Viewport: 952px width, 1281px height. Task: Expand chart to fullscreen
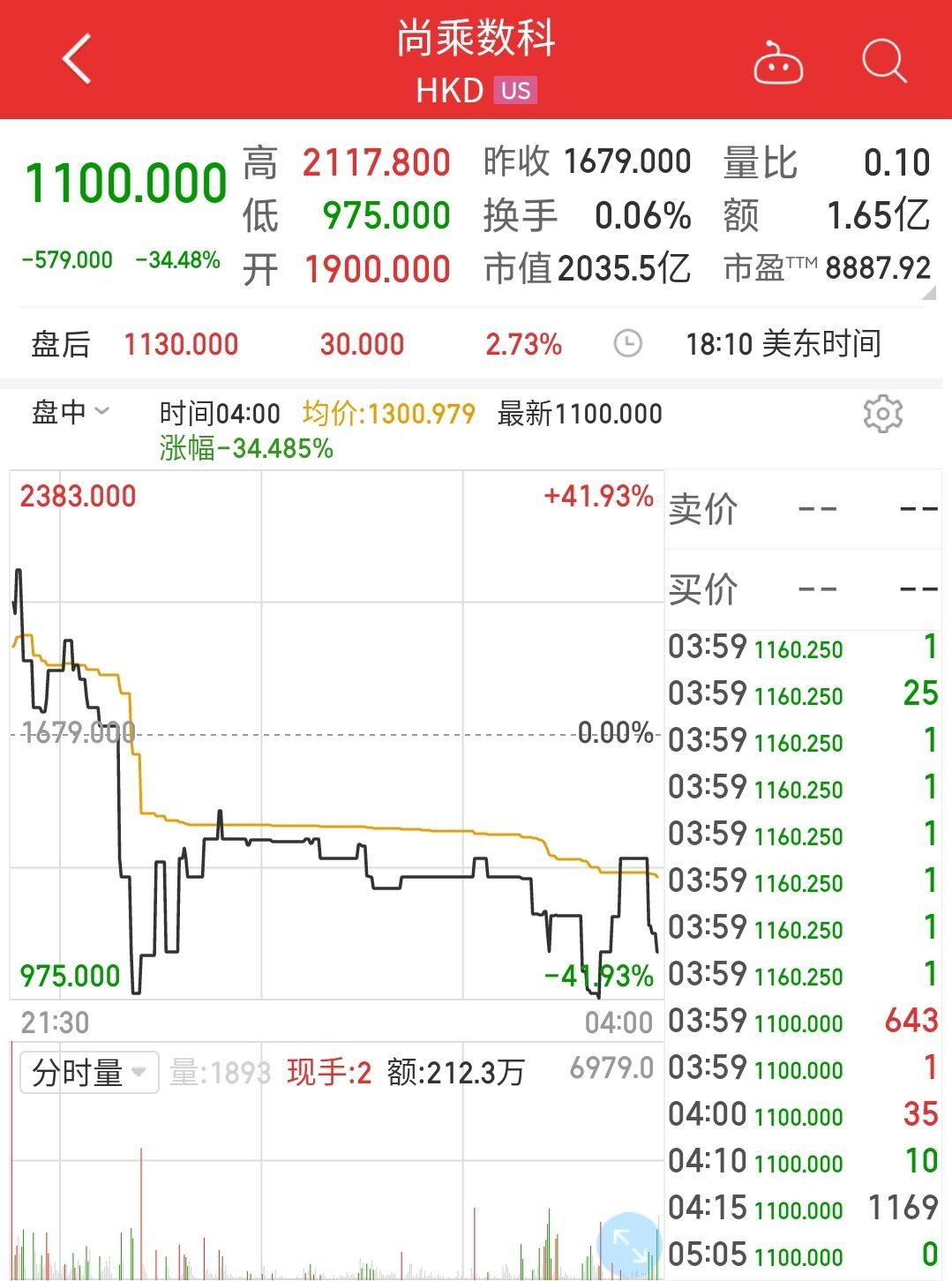[629, 1243]
